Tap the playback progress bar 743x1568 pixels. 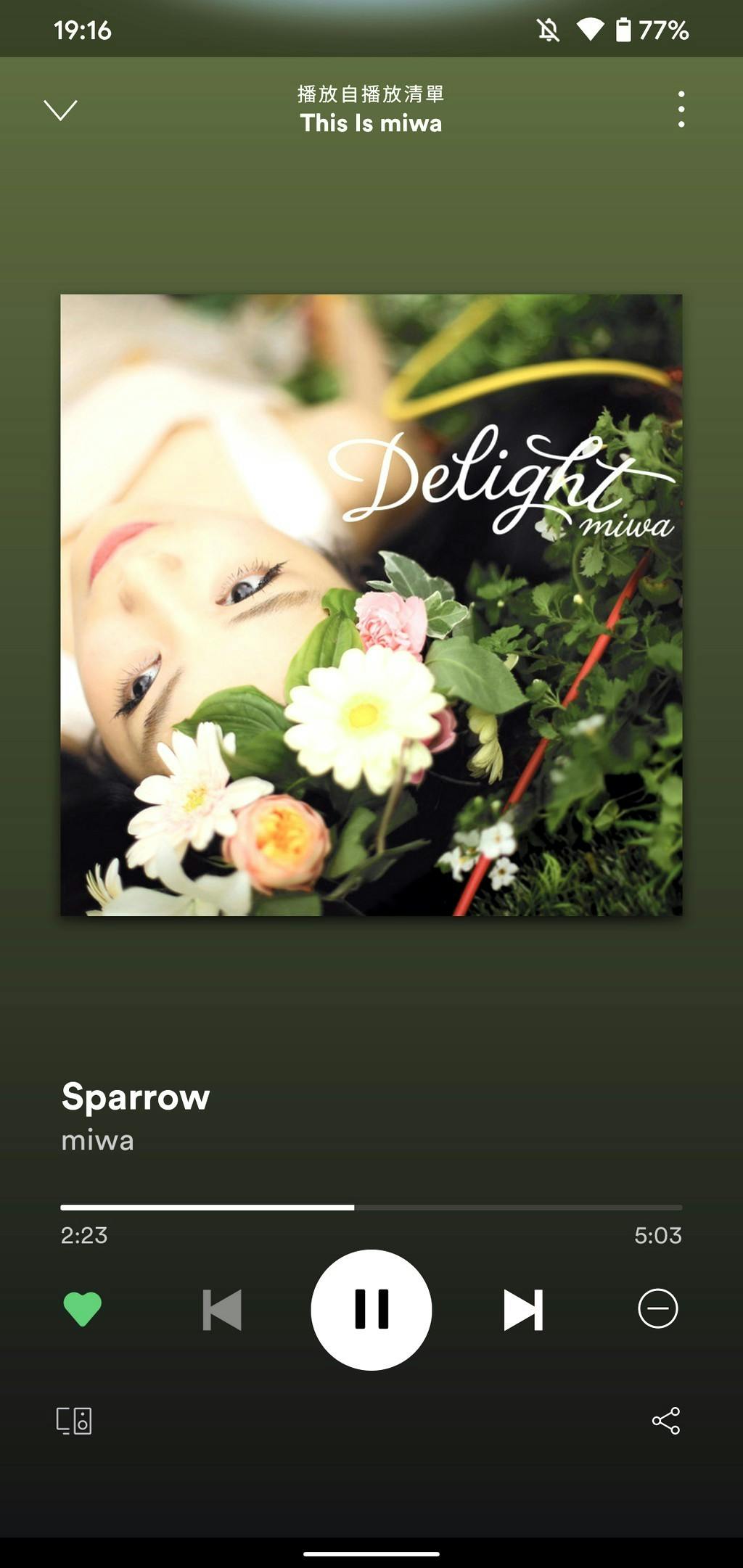(x=371, y=1208)
